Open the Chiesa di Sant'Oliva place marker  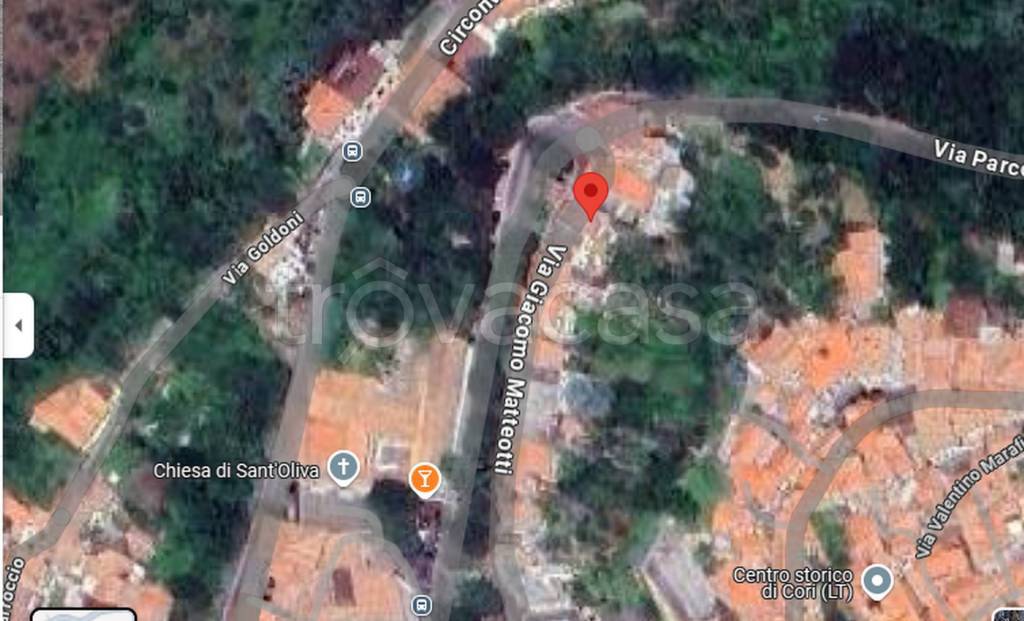click(x=344, y=467)
